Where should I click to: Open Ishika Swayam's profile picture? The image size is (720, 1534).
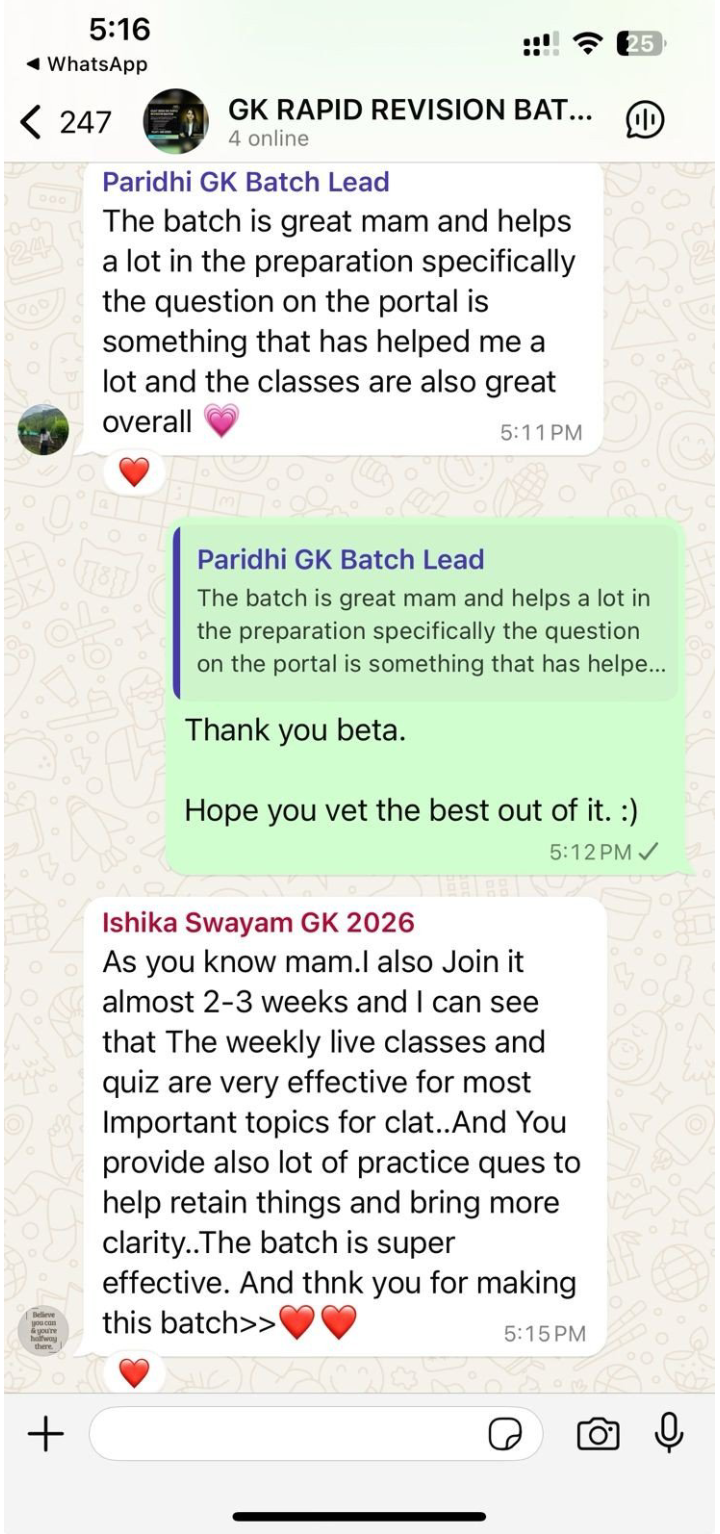point(44,1330)
